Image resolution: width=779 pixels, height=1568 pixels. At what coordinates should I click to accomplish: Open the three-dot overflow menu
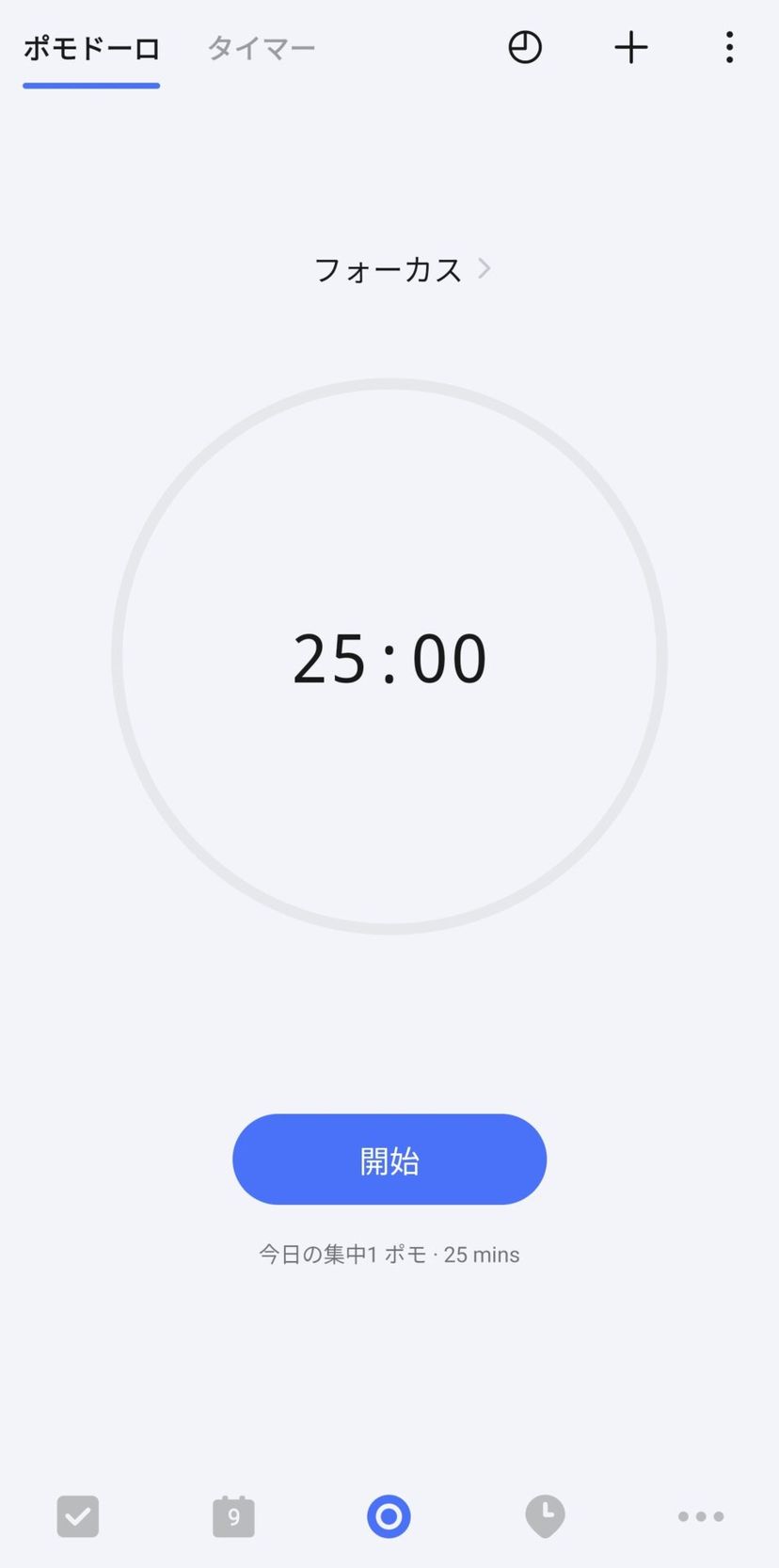tap(729, 47)
